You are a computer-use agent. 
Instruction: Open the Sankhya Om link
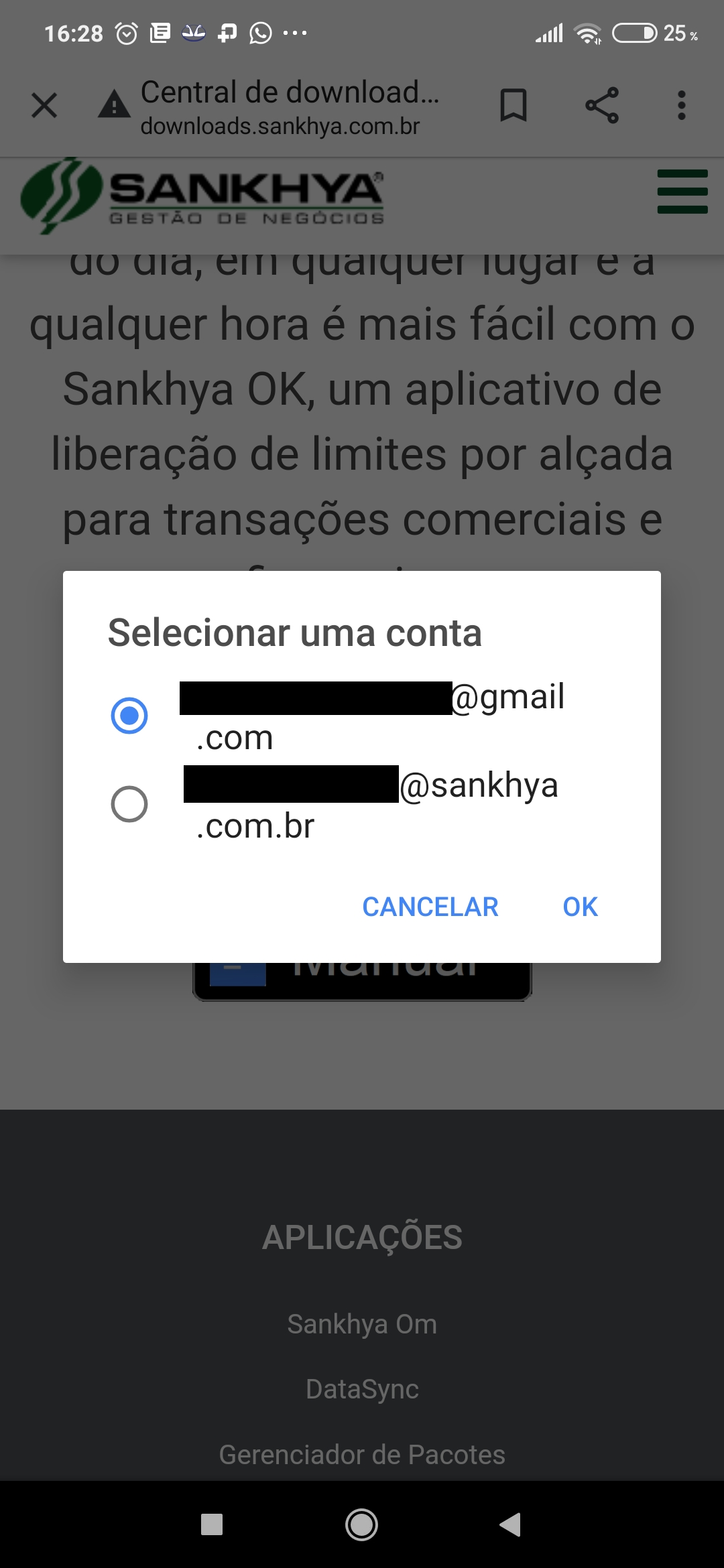[x=362, y=1324]
